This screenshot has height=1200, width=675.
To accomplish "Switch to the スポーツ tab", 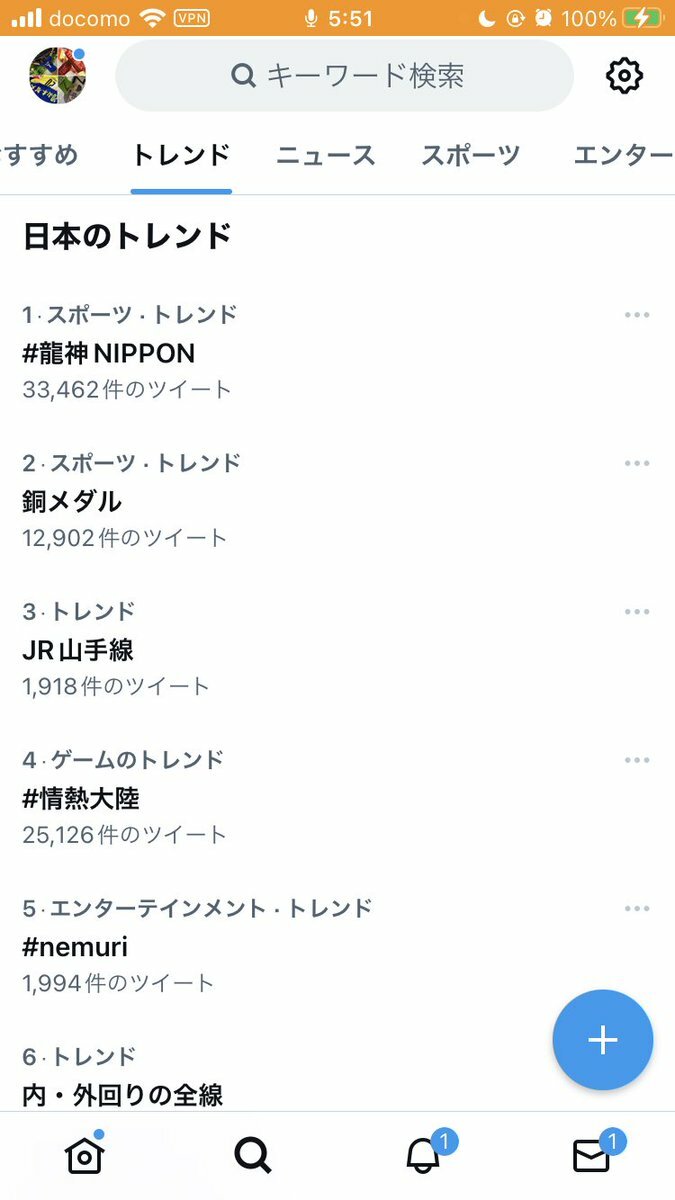I will point(470,156).
